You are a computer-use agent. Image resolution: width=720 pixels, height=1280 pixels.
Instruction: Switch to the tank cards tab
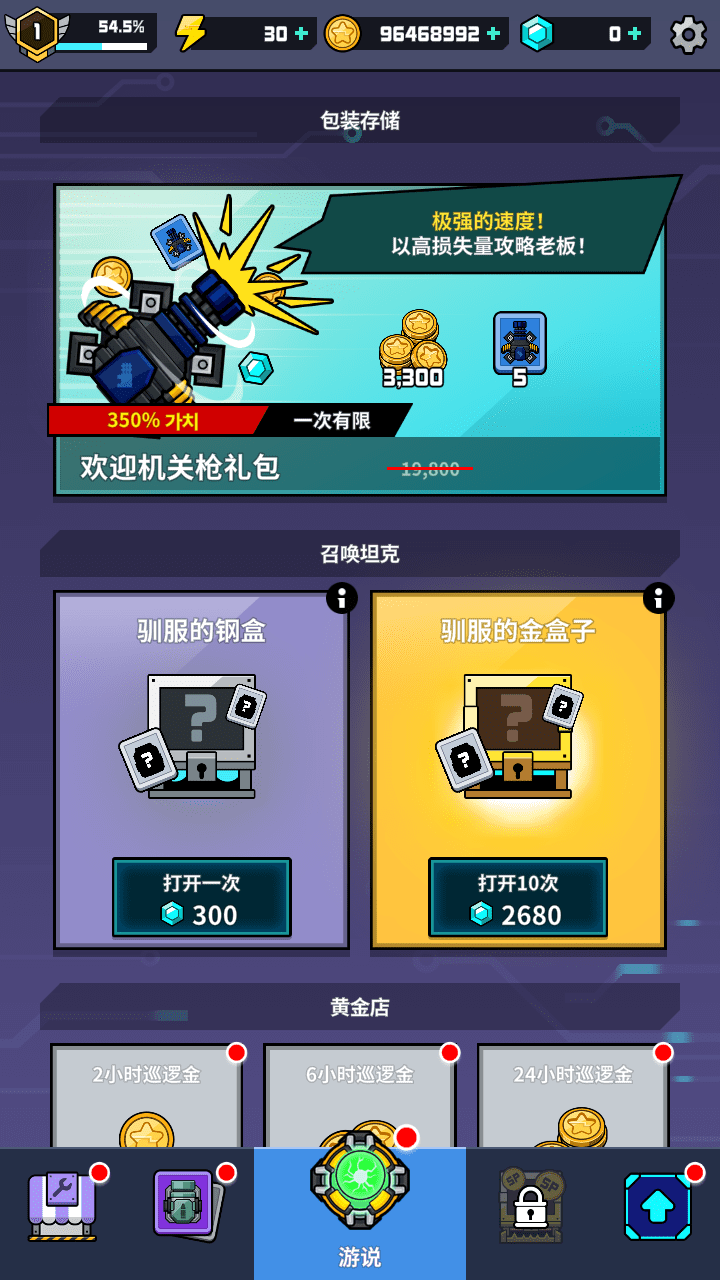coord(186,1205)
